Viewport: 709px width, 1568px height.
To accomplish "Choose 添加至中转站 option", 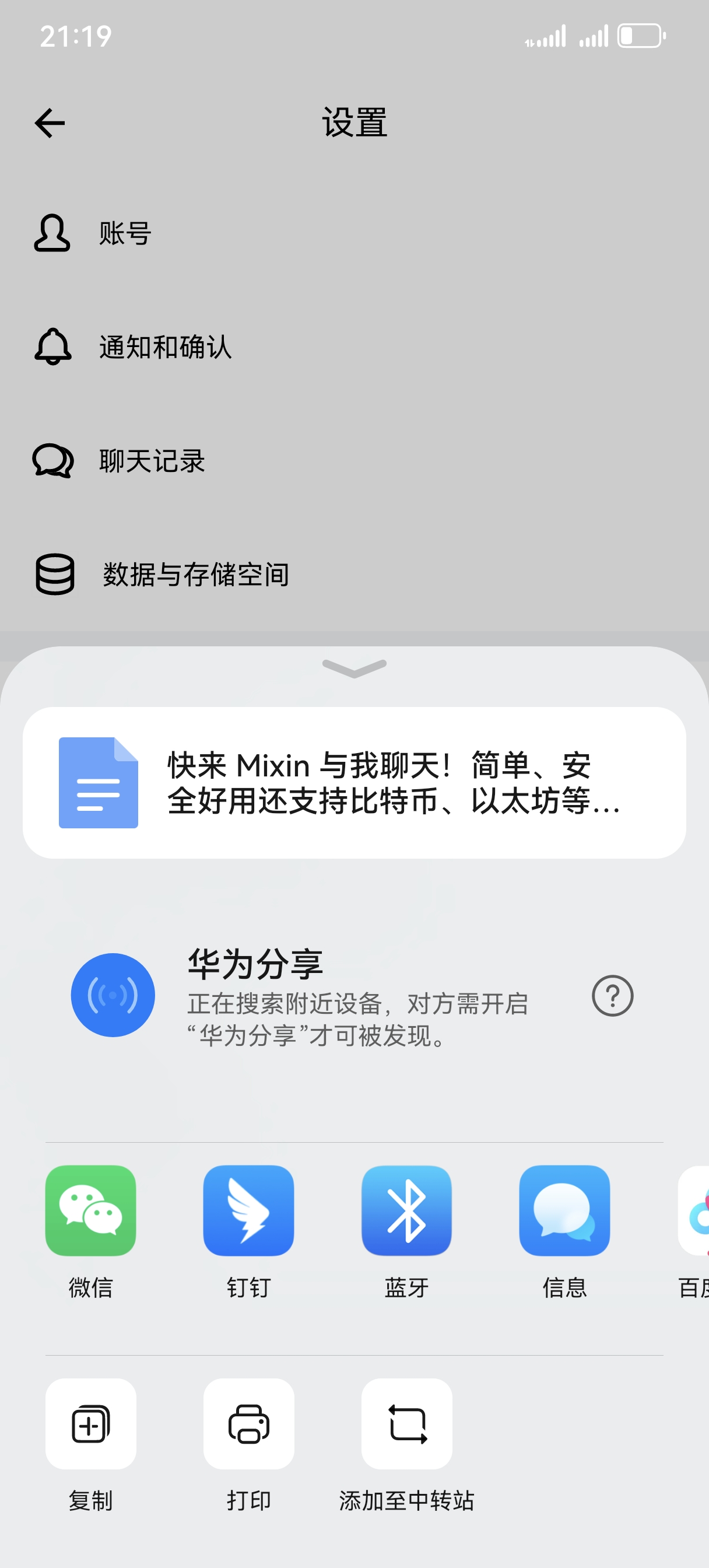I will tap(406, 1424).
